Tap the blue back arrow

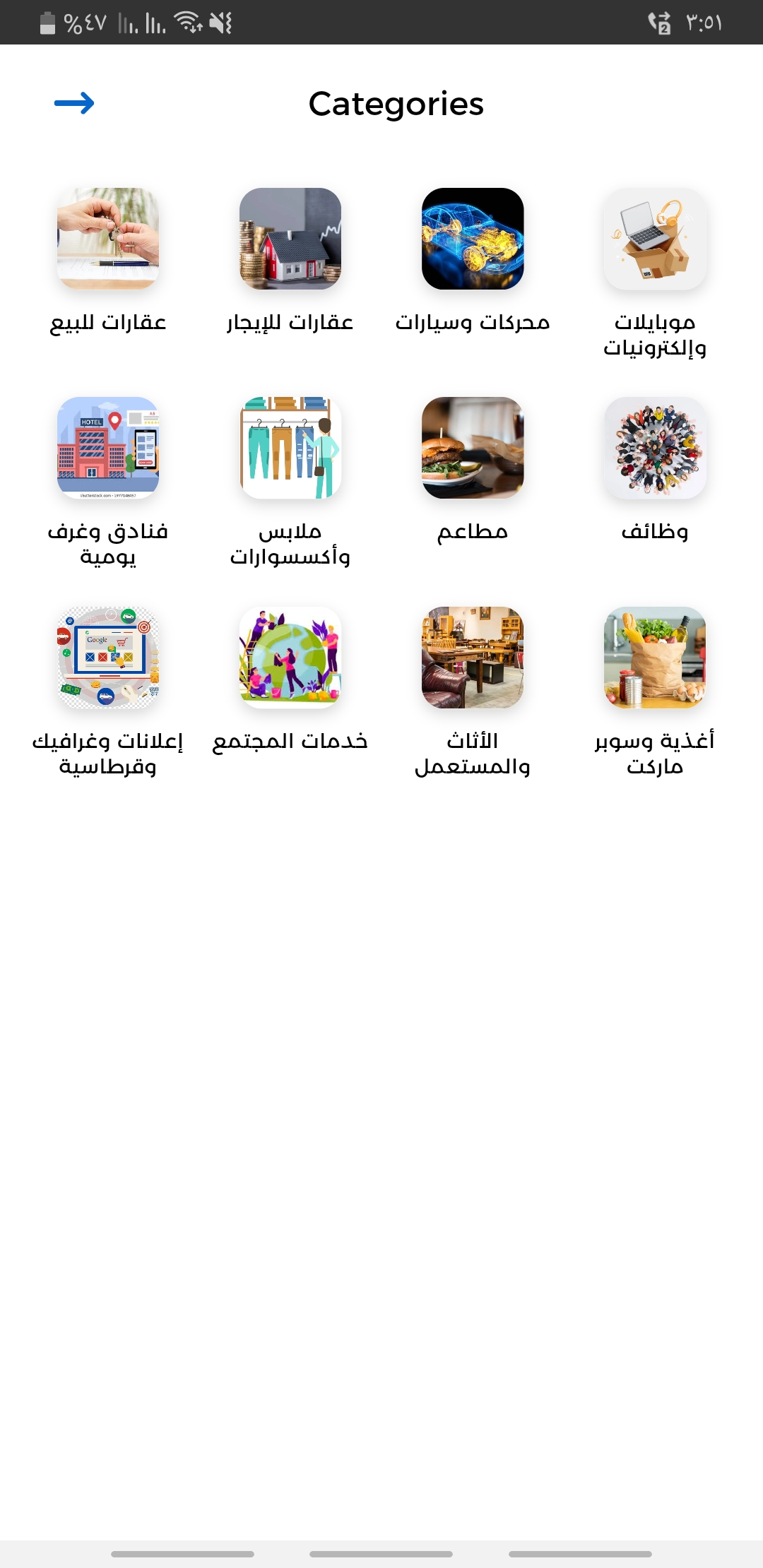[74, 103]
